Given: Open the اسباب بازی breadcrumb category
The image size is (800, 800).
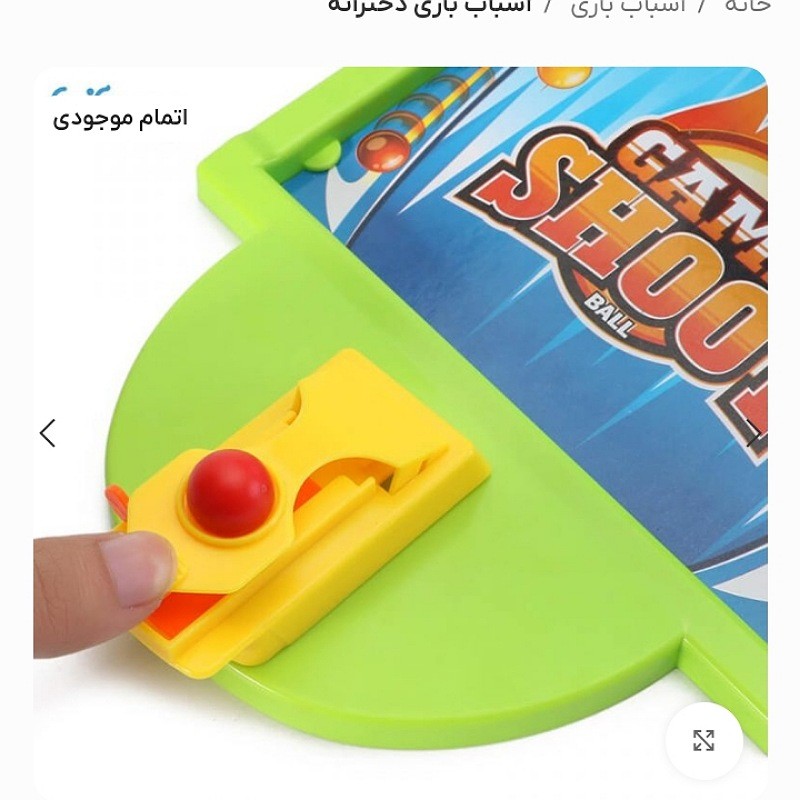Looking at the screenshot, I should coord(628,6).
